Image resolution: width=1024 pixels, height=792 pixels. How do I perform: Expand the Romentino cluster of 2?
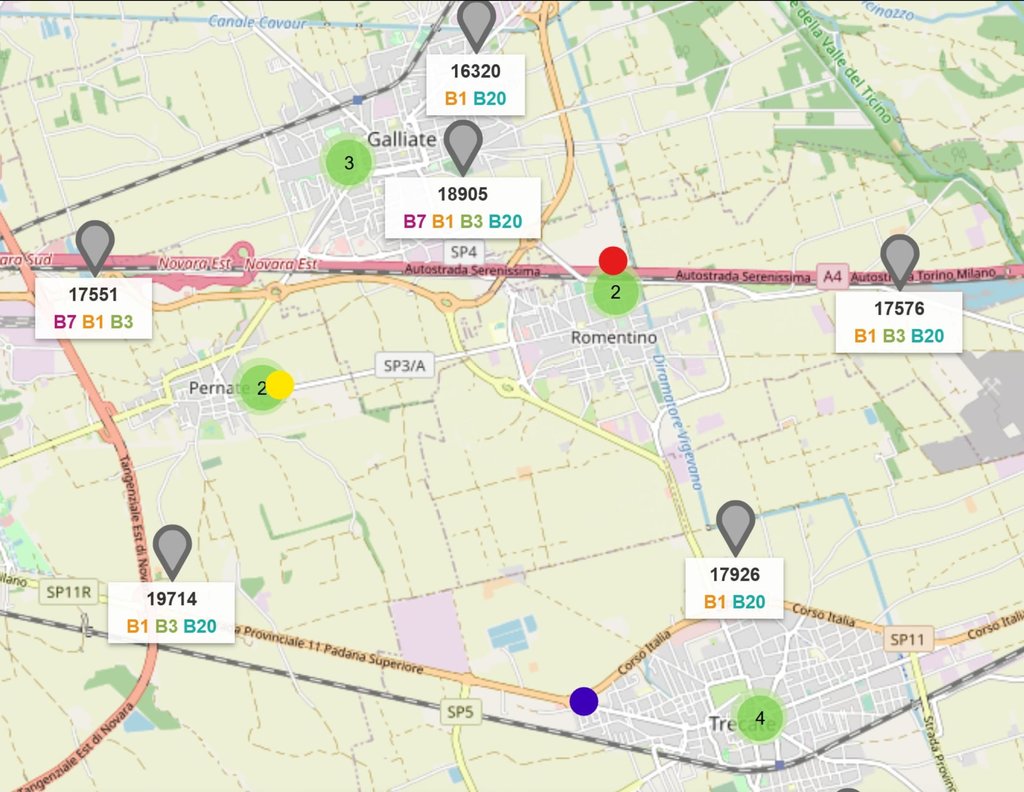(x=616, y=293)
